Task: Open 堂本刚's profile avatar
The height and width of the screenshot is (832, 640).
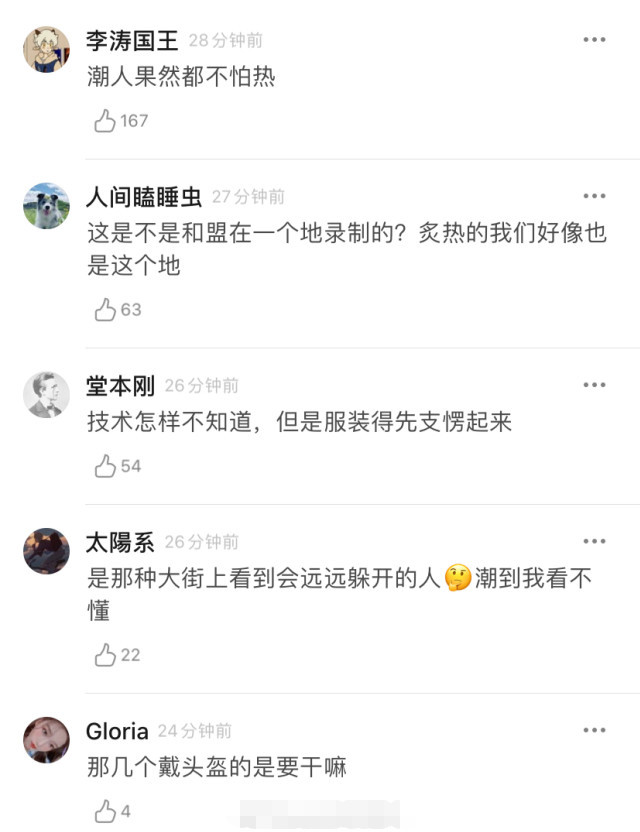Action: [47, 395]
